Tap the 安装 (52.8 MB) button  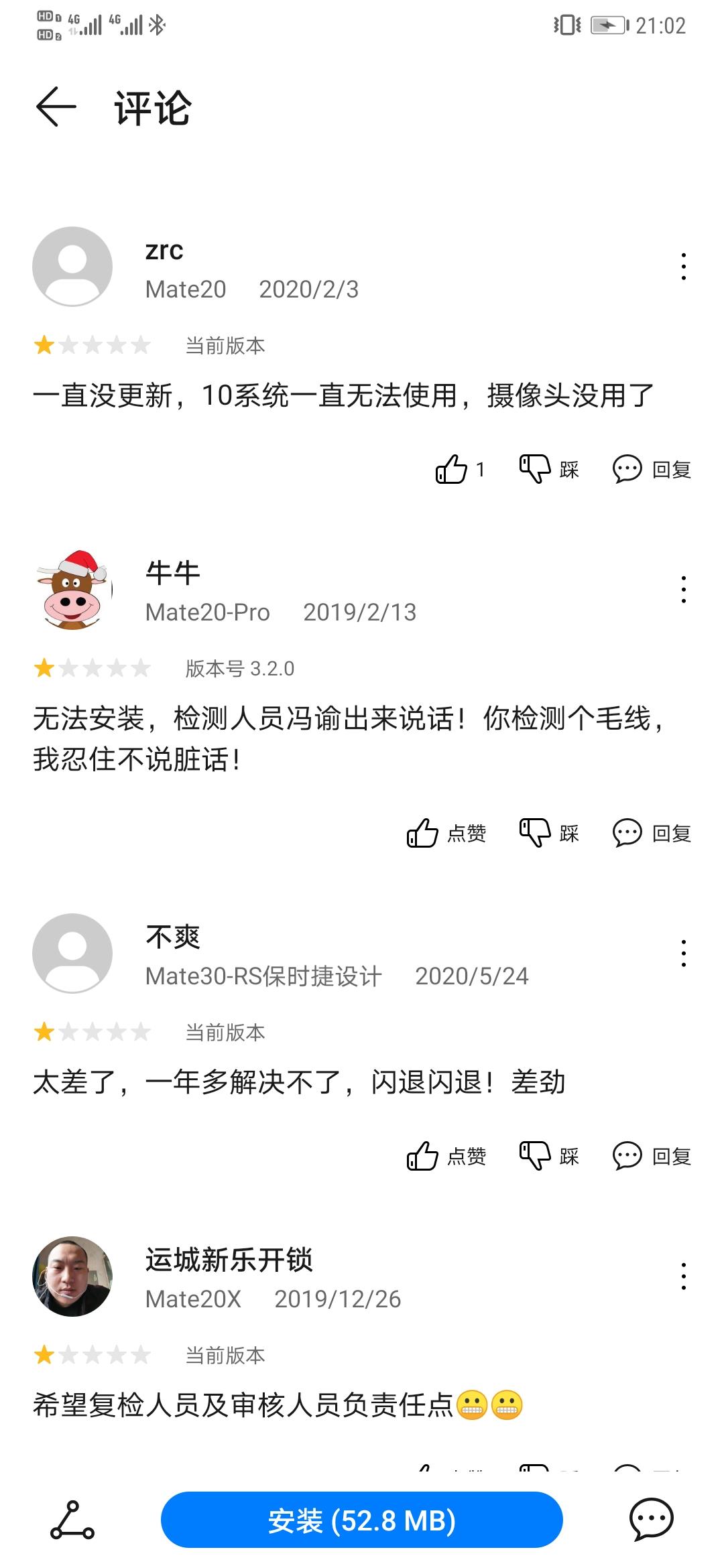(362, 1520)
